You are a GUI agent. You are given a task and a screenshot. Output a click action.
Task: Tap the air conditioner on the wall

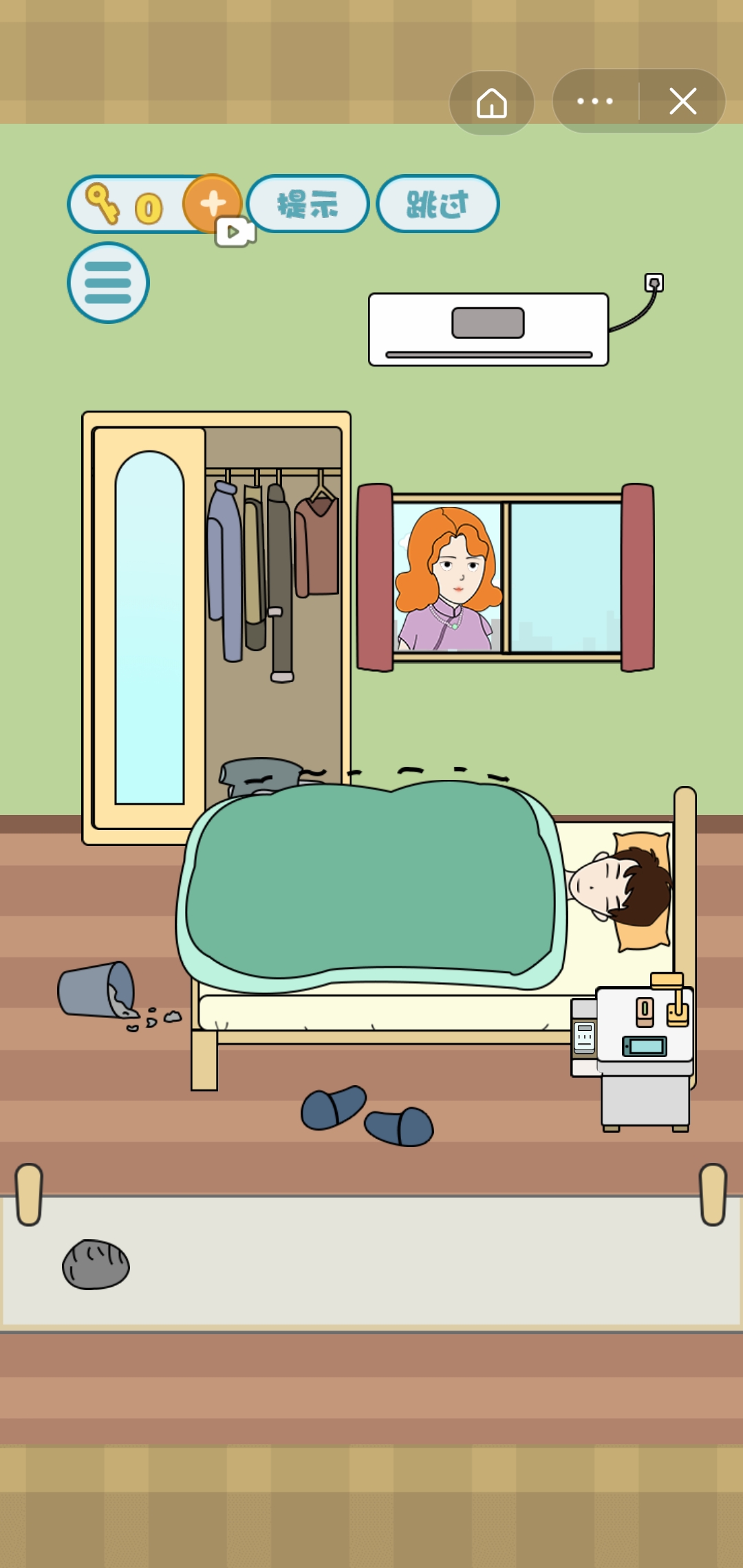click(x=488, y=329)
